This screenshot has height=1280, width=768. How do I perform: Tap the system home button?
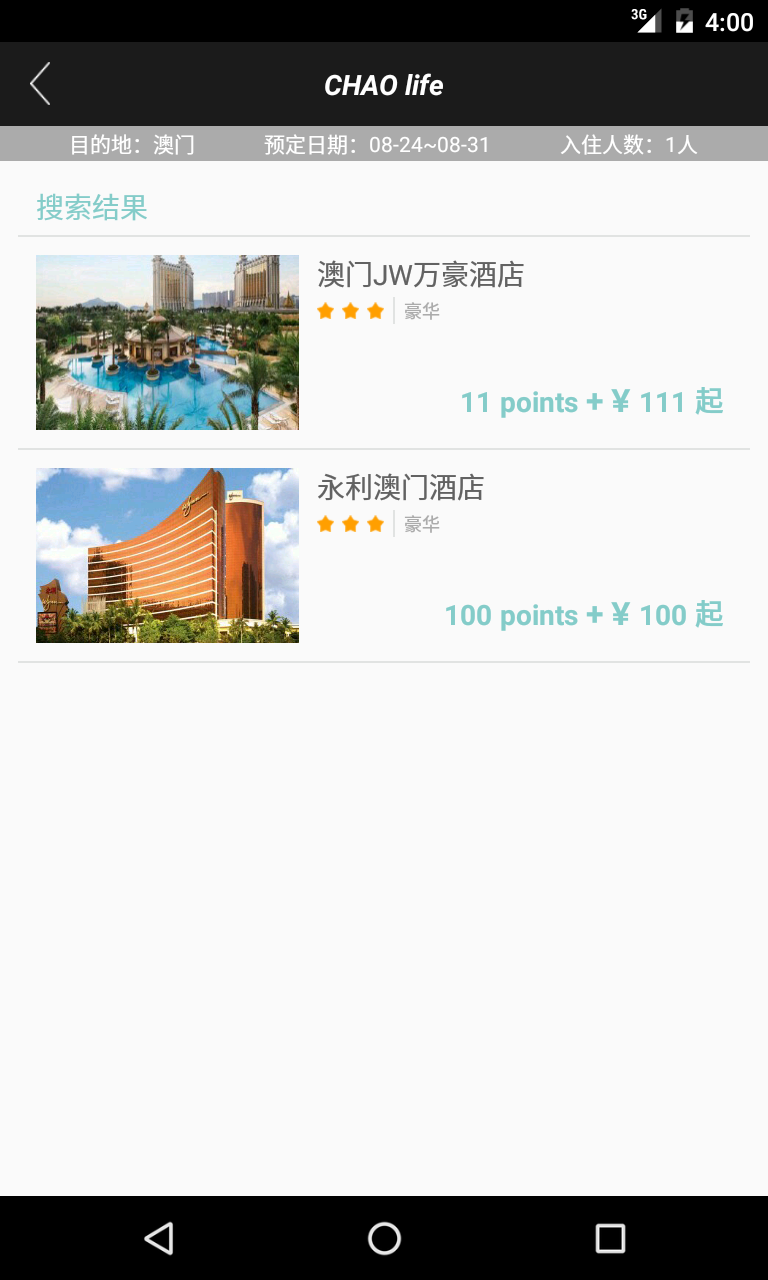pos(384,1238)
